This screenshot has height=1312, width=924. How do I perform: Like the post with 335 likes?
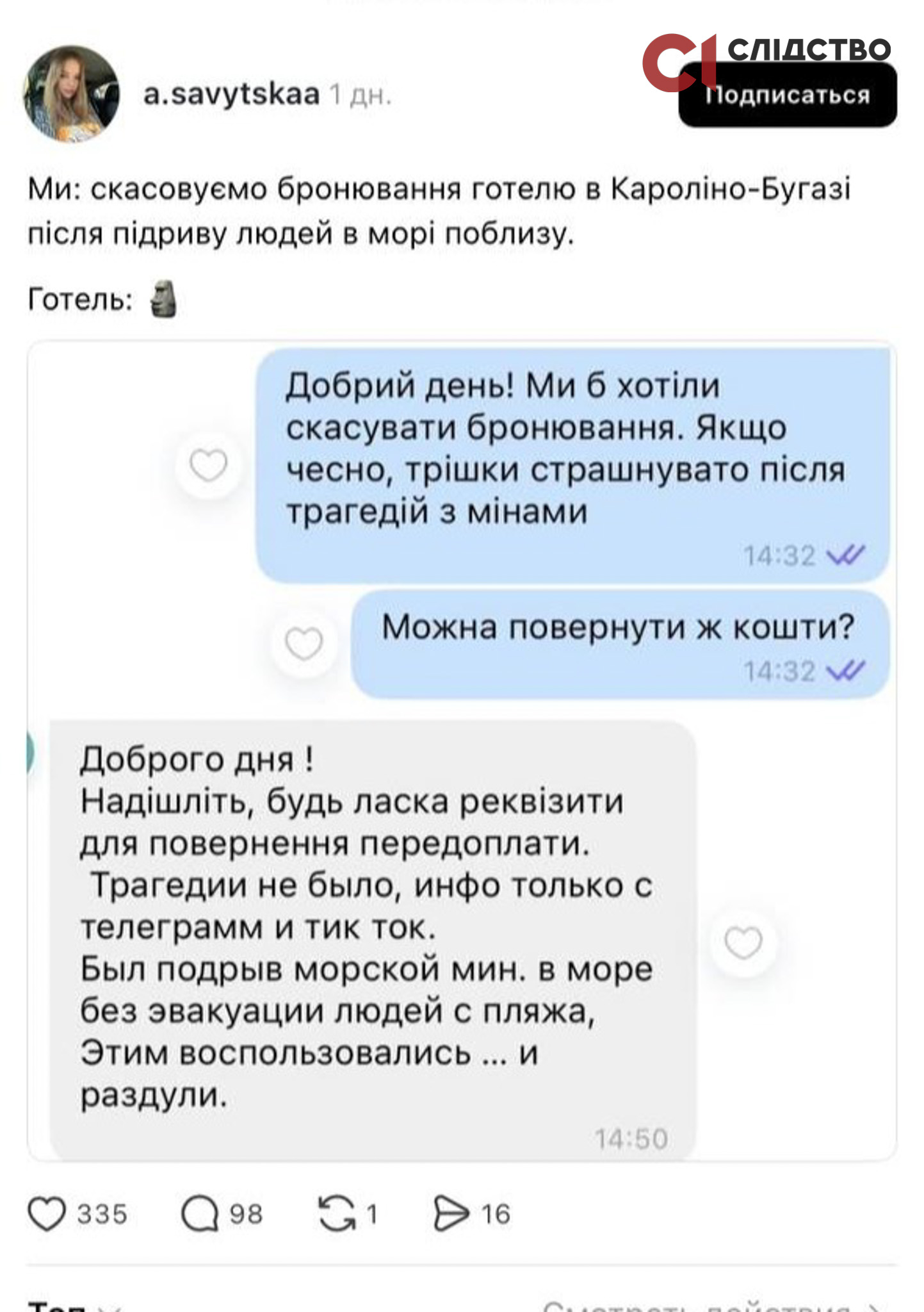click(47, 1214)
